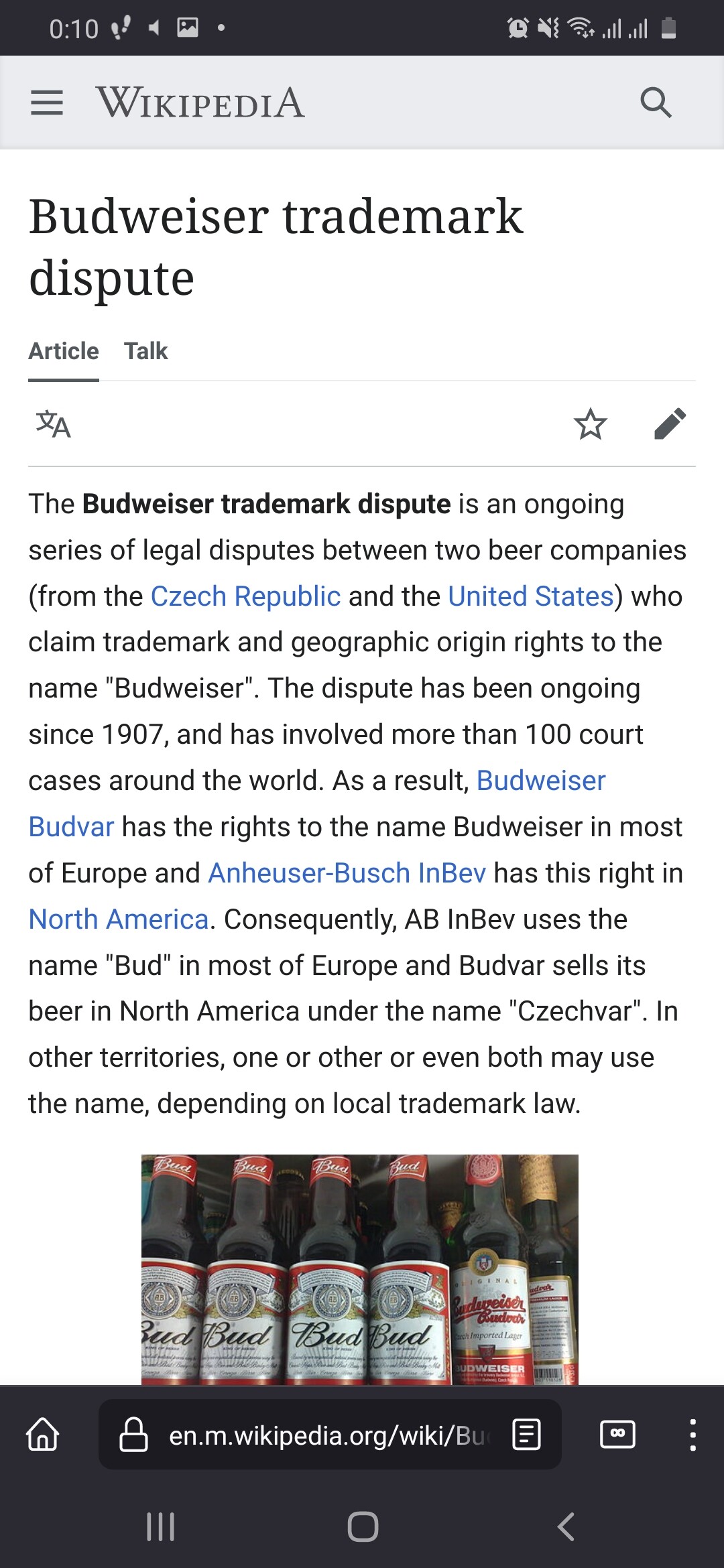Select the Article tab
The height and width of the screenshot is (1568, 724).
pos(64,351)
